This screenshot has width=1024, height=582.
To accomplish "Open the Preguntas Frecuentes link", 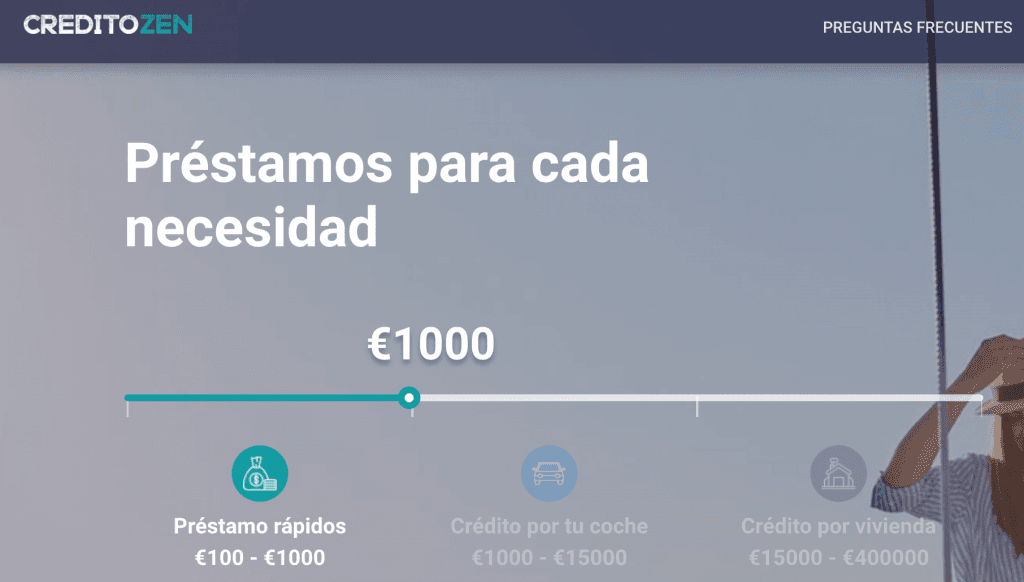I will pos(917,27).
